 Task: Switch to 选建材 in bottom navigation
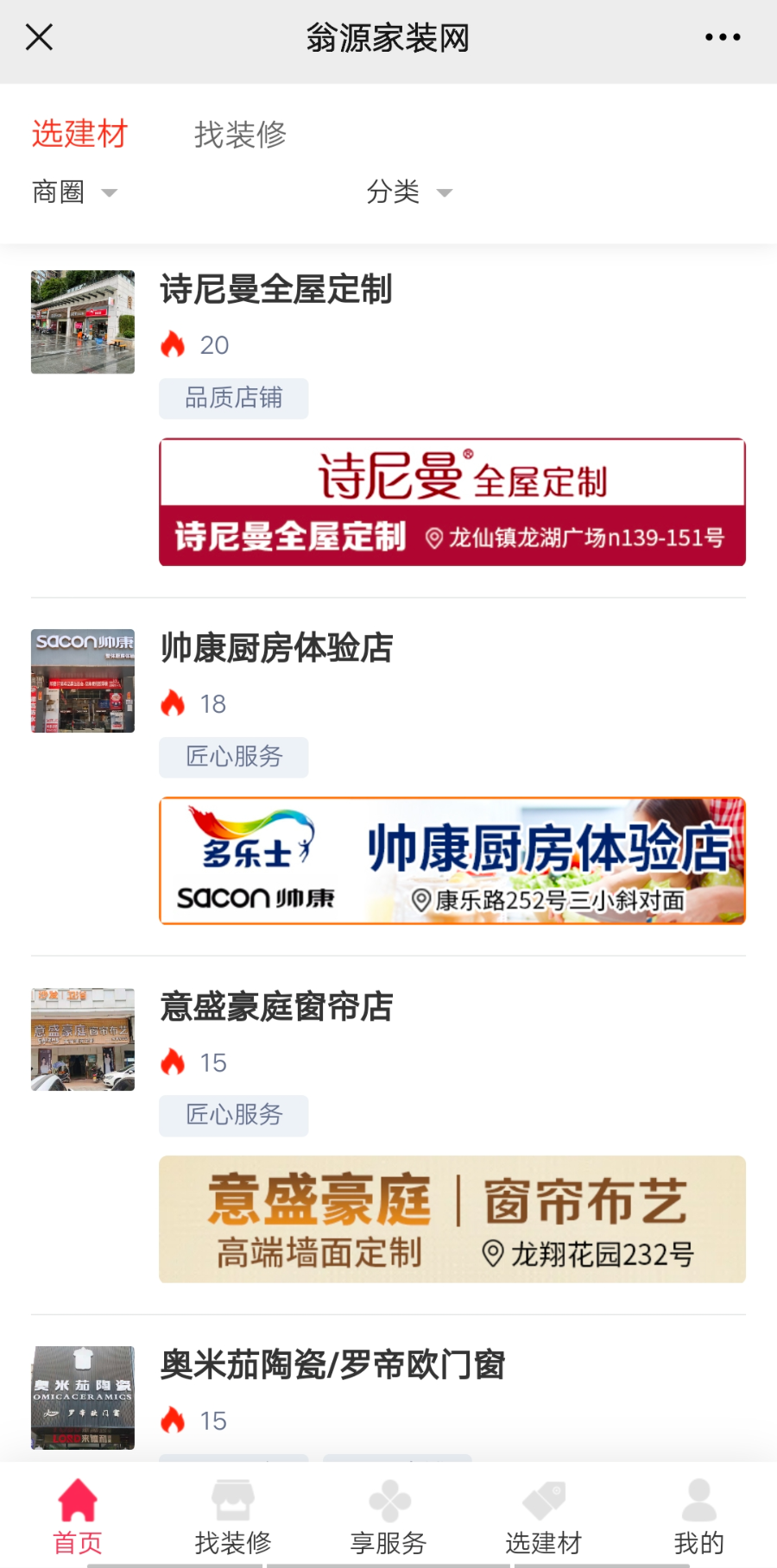(x=544, y=1516)
